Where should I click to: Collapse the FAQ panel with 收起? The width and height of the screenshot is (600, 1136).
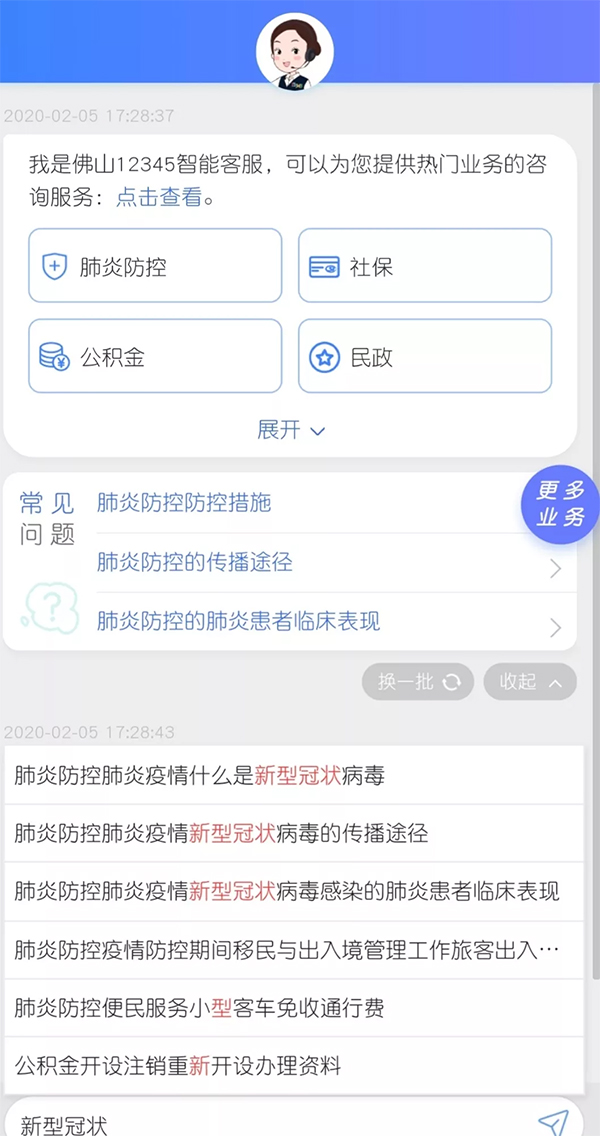pyautogui.click(x=530, y=682)
